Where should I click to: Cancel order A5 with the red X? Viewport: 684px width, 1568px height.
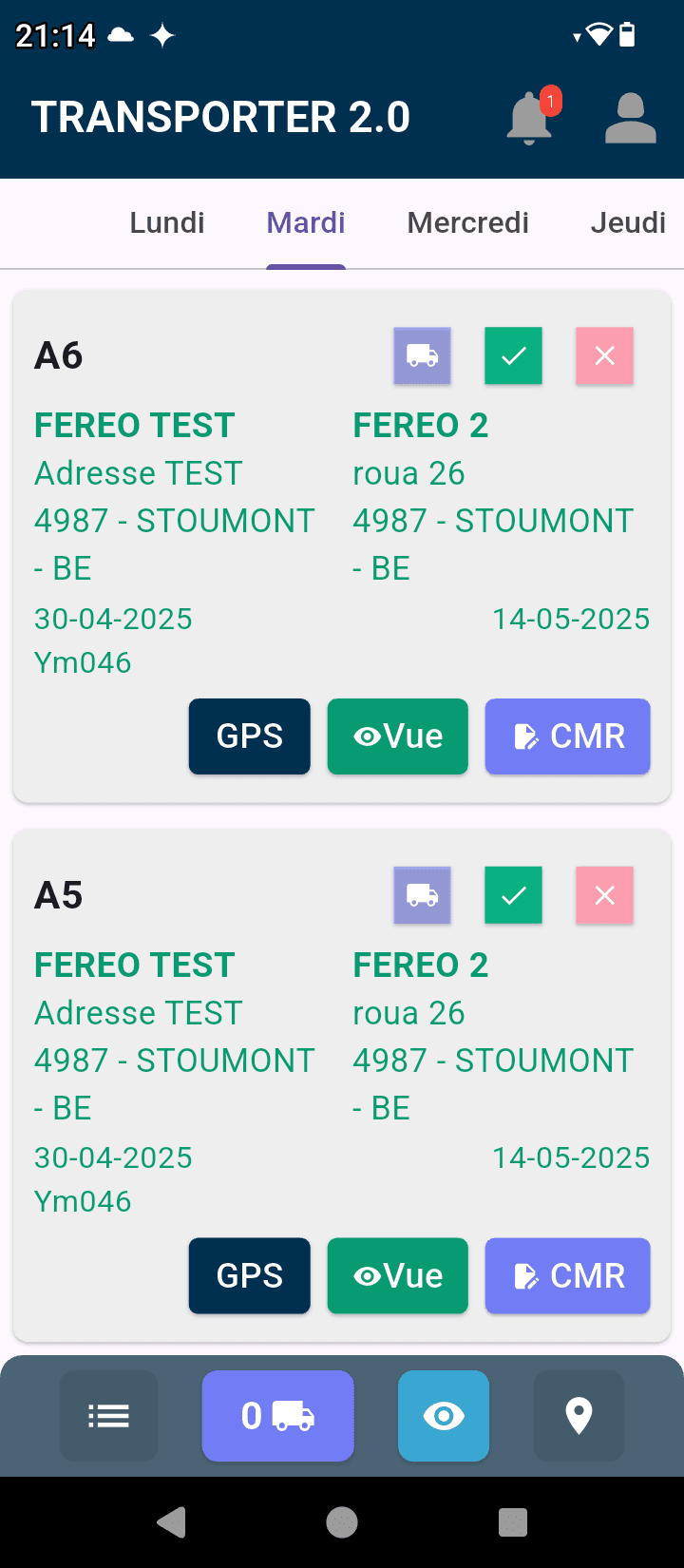pyautogui.click(x=604, y=895)
